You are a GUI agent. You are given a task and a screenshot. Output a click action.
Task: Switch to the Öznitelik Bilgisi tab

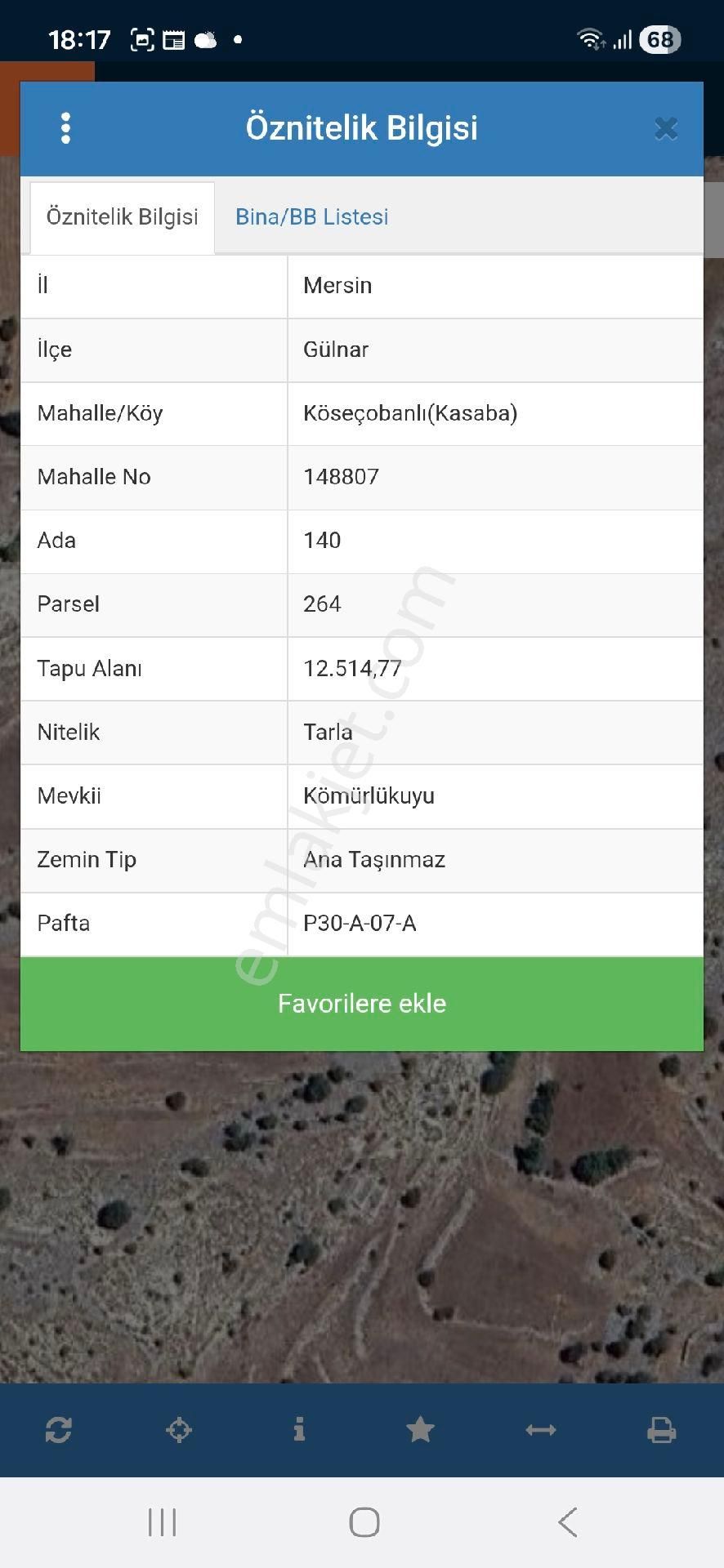click(x=122, y=216)
